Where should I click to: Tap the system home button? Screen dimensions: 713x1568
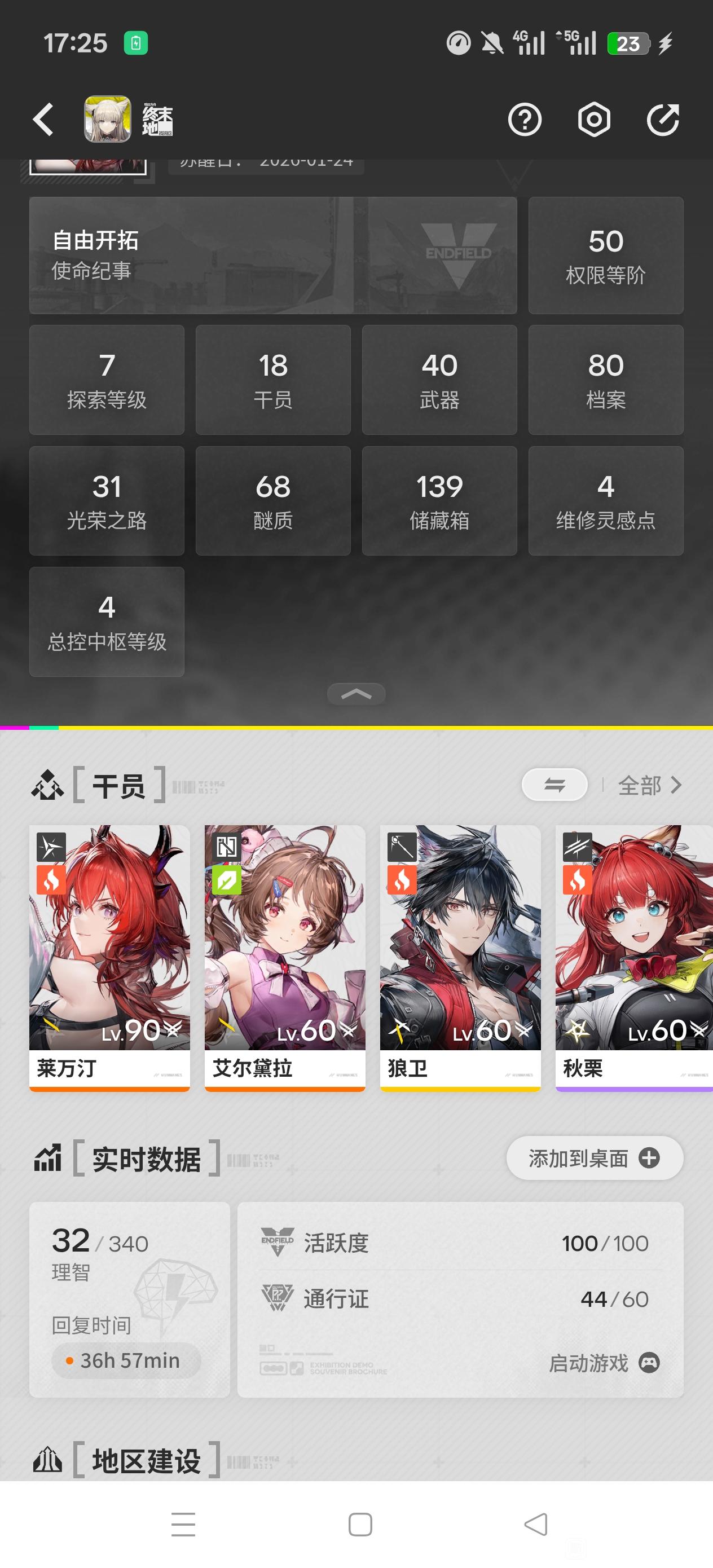point(360,1524)
